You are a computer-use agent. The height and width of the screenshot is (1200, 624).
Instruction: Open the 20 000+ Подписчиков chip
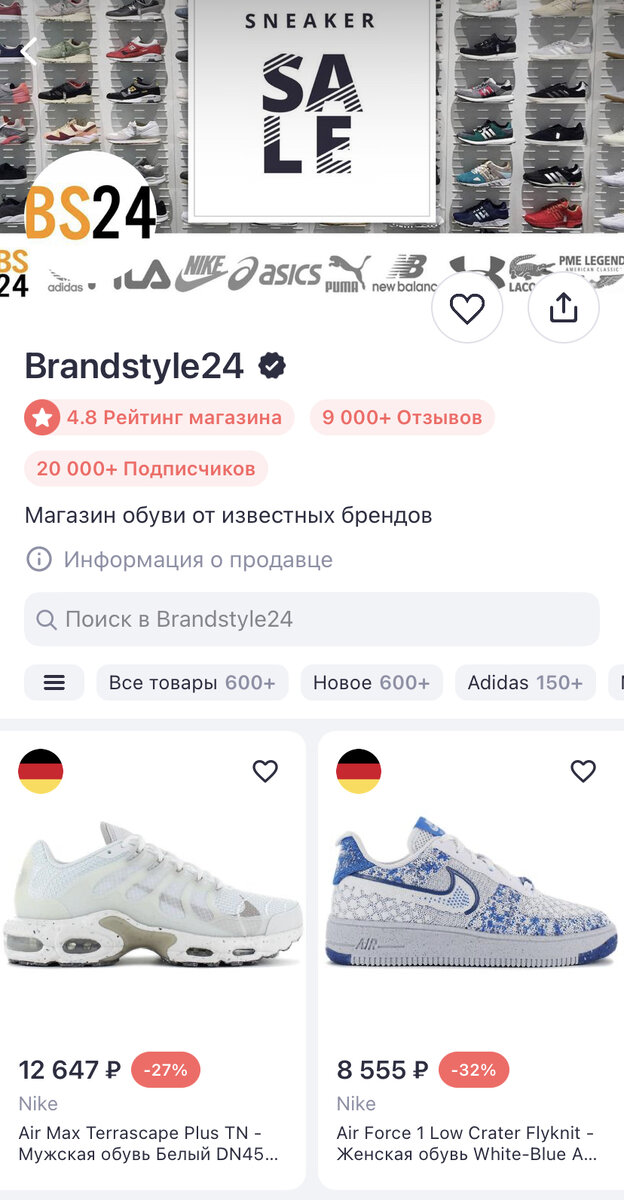click(x=146, y=468)
